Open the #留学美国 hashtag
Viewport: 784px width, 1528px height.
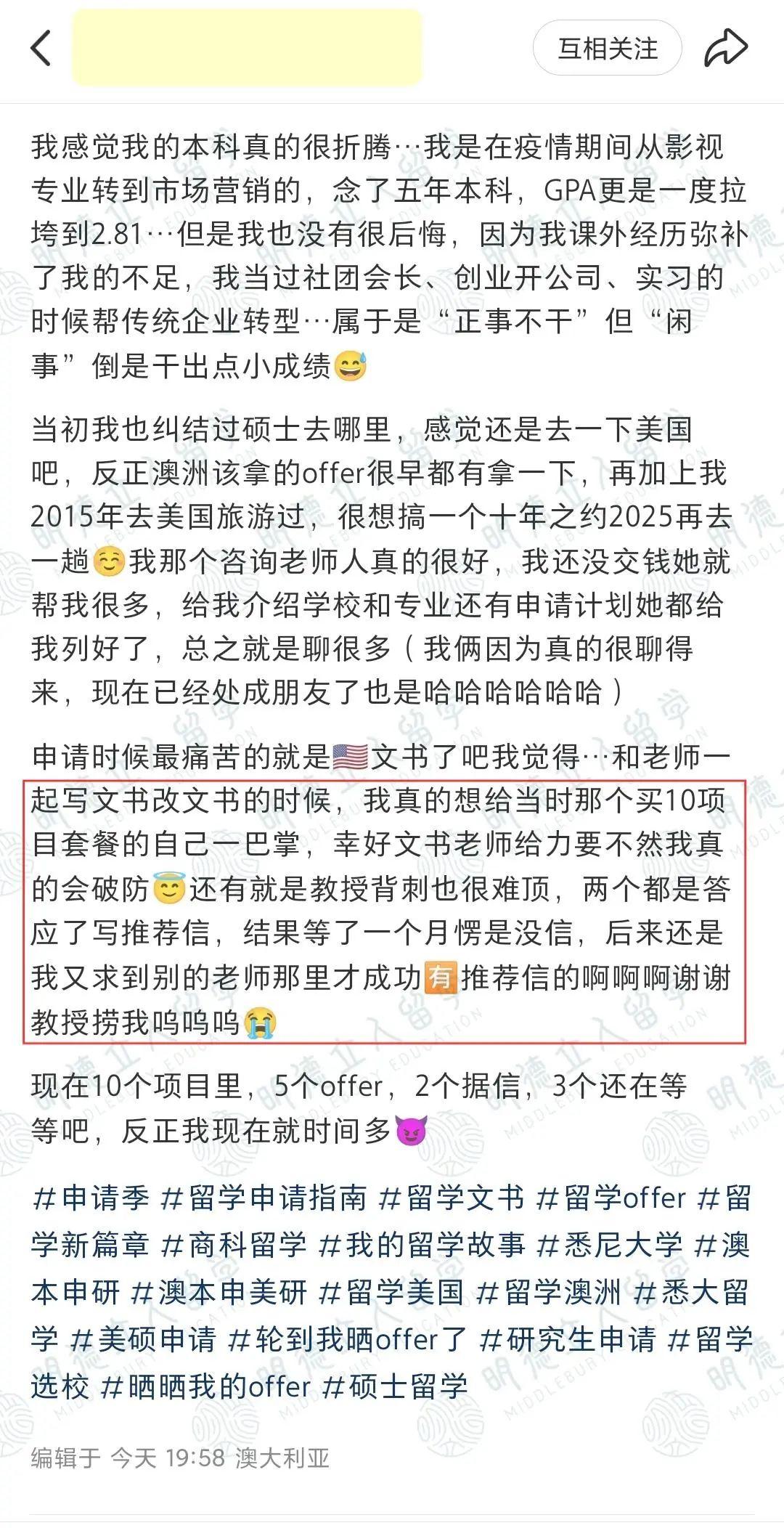coord(391,1292)
